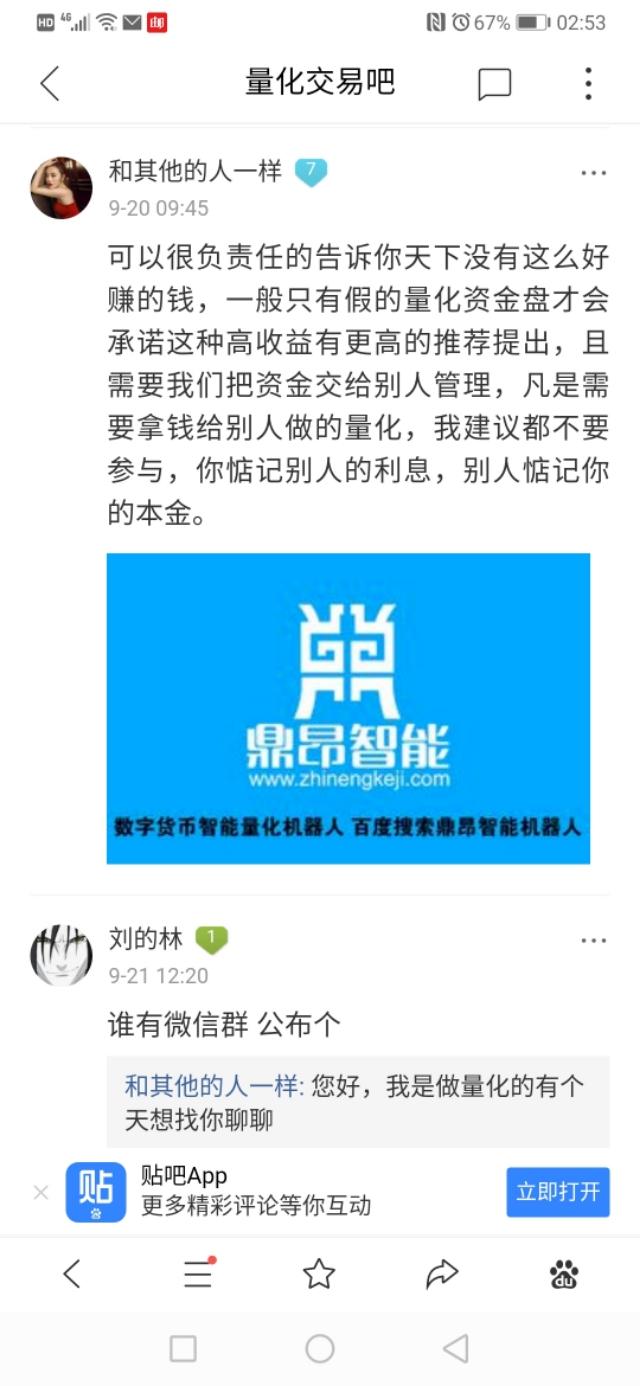
Task: Open more options for 和其他的人一样's post
Action: tap(593, 174)
